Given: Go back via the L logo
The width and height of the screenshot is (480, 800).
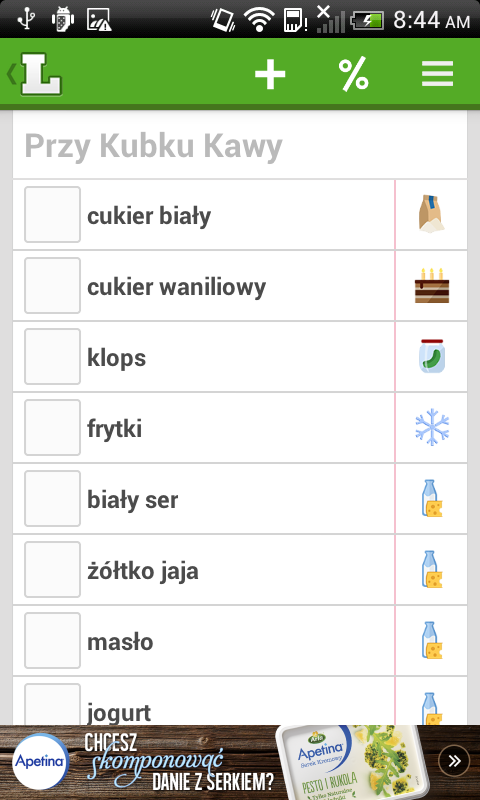Looking at the screenshot, I should click(x=35, y=75).
